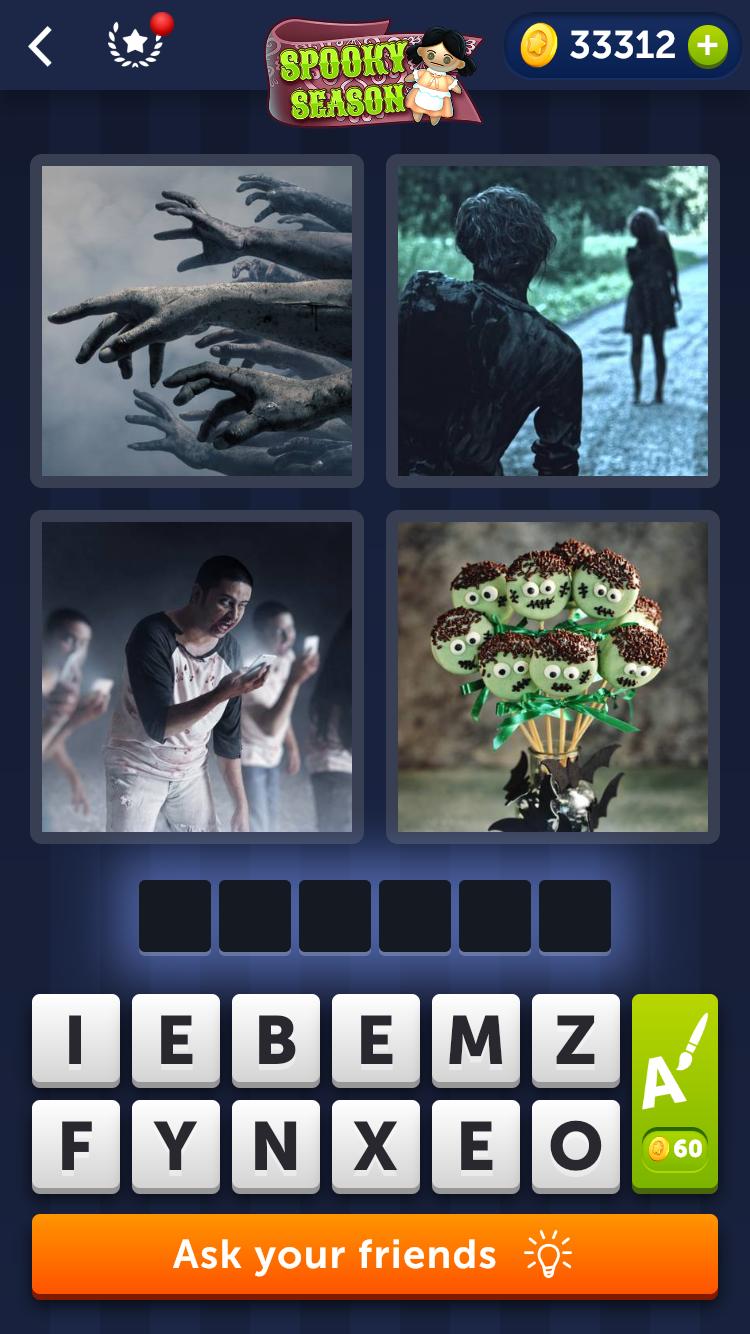Enlarge the monster cake pops picture

click(552, 677)
